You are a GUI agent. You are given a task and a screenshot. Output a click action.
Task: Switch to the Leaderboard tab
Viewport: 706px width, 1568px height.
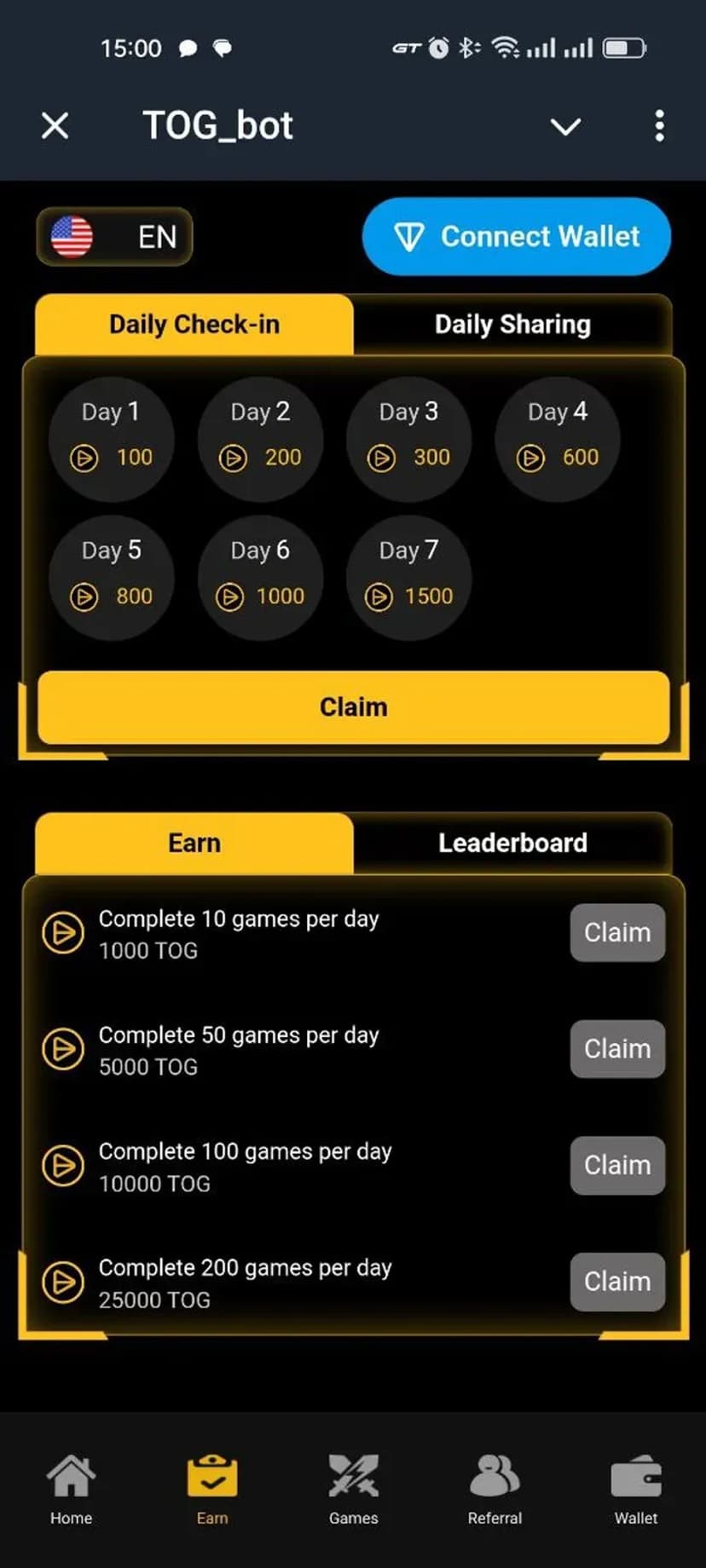(512, 843)
